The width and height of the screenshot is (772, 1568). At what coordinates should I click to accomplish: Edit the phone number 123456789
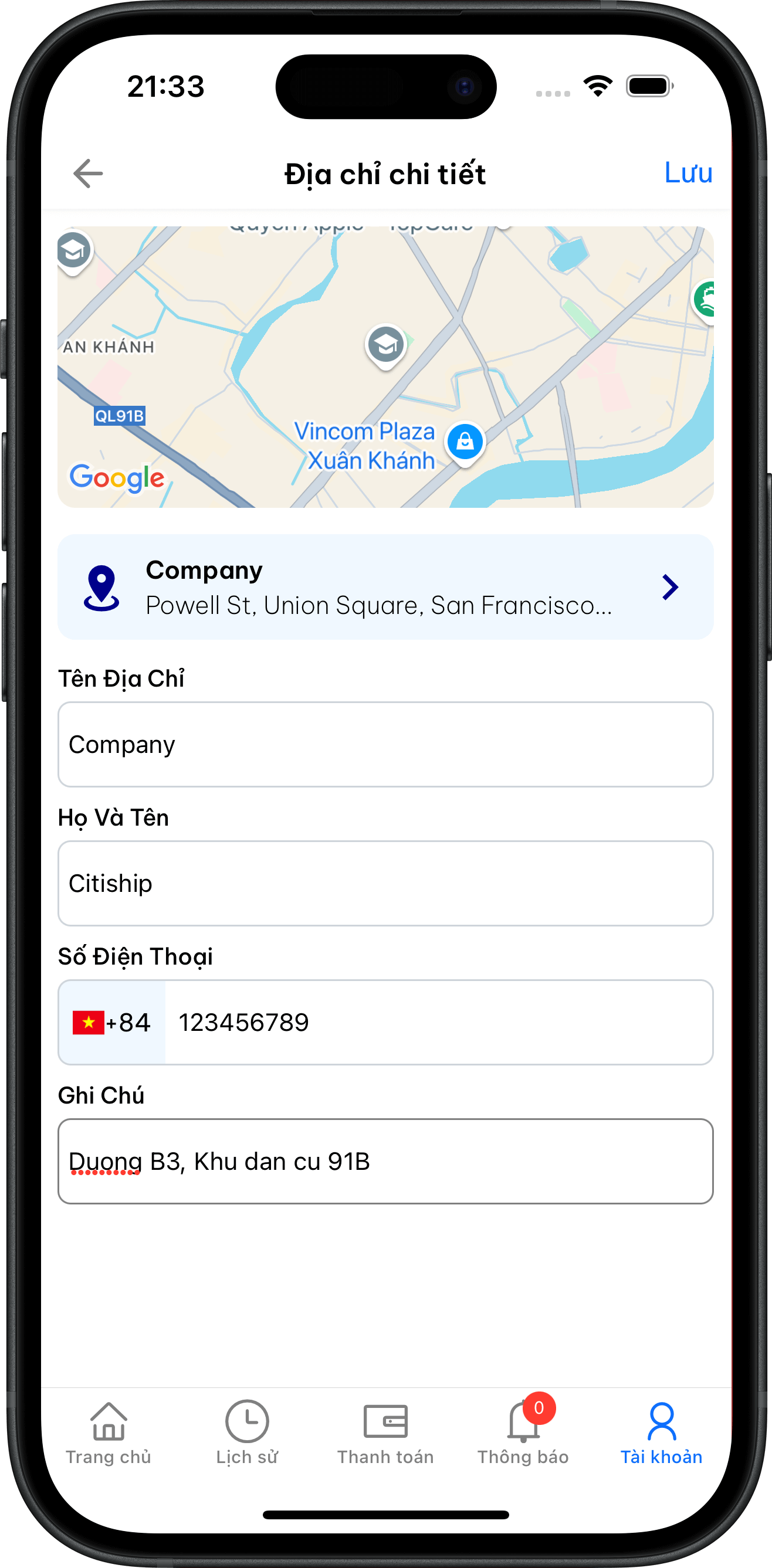tap(438, 1022)
